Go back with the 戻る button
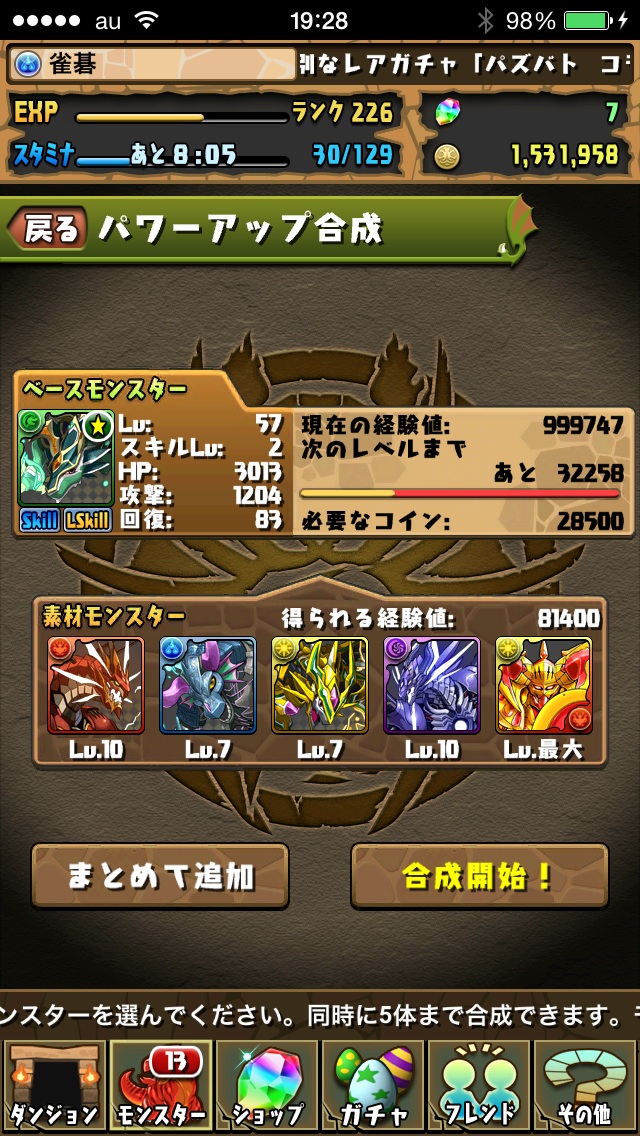 coord(47,229)
